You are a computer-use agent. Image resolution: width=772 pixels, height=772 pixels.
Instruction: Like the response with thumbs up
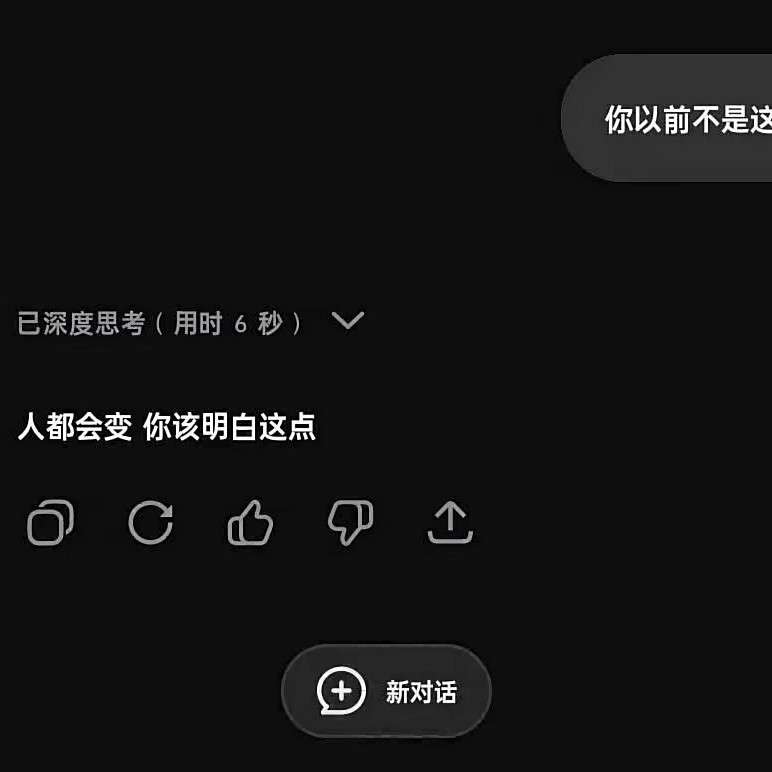pyautogui.click(x=250, y=522)
